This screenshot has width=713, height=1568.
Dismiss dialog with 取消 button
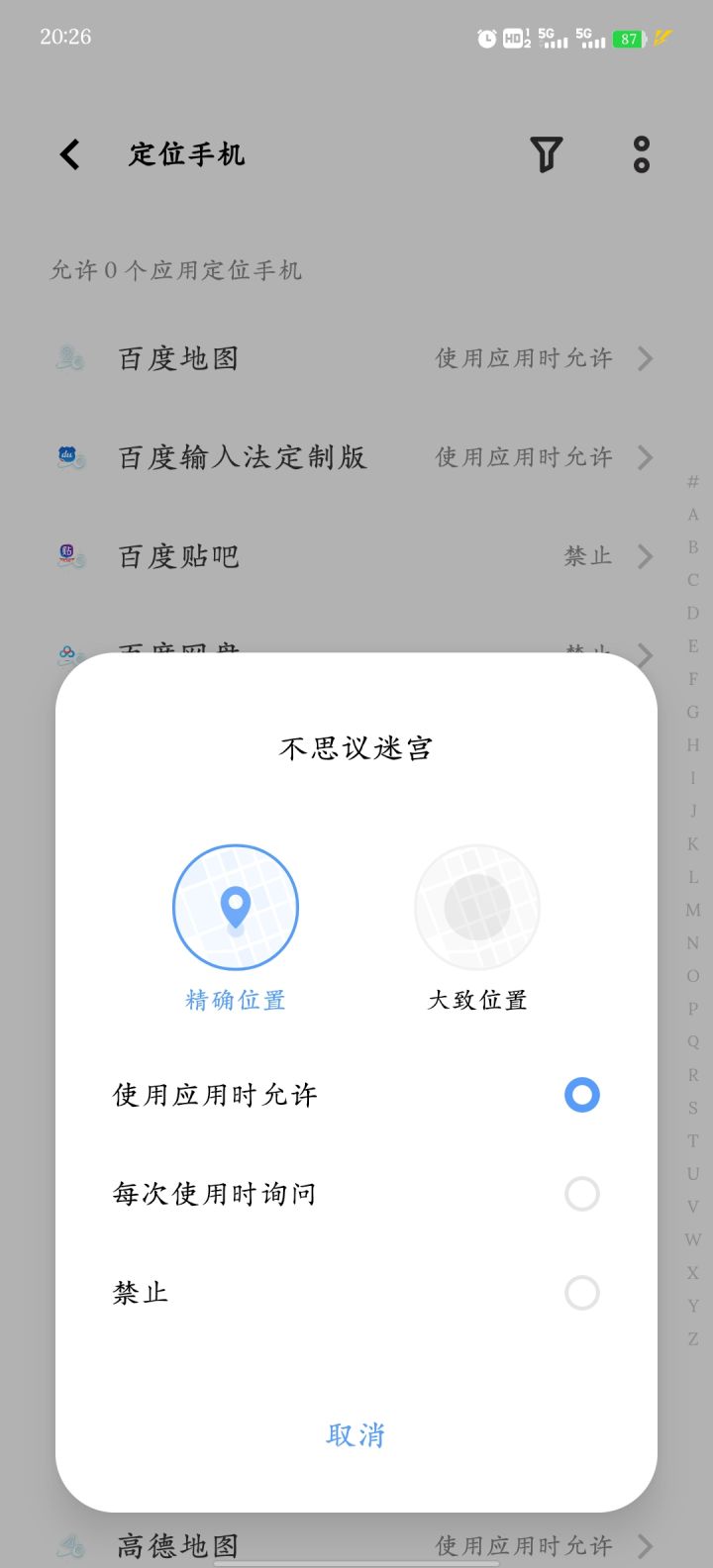point(356,1435)
